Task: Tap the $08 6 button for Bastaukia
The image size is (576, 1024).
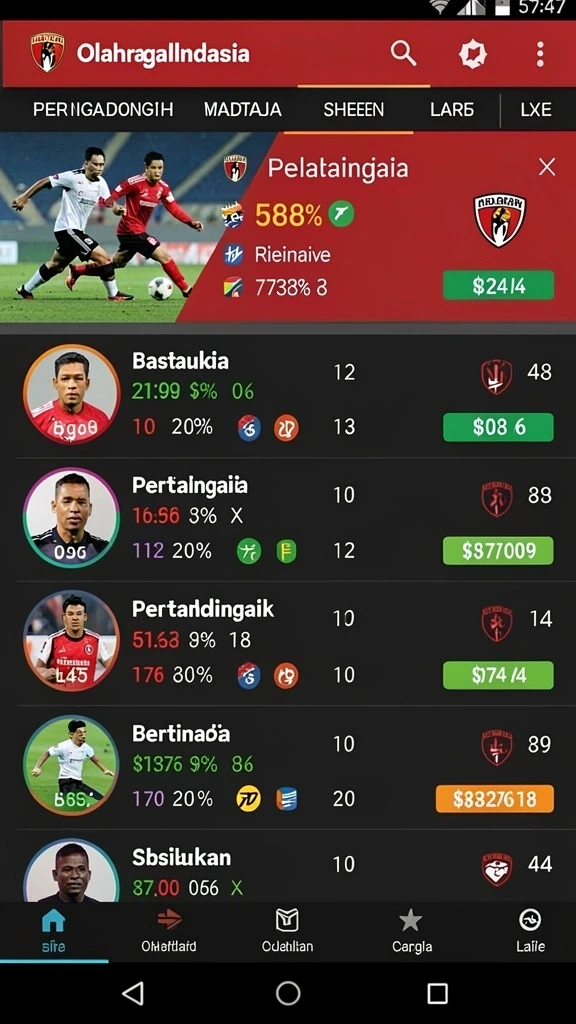Action: 498,427
